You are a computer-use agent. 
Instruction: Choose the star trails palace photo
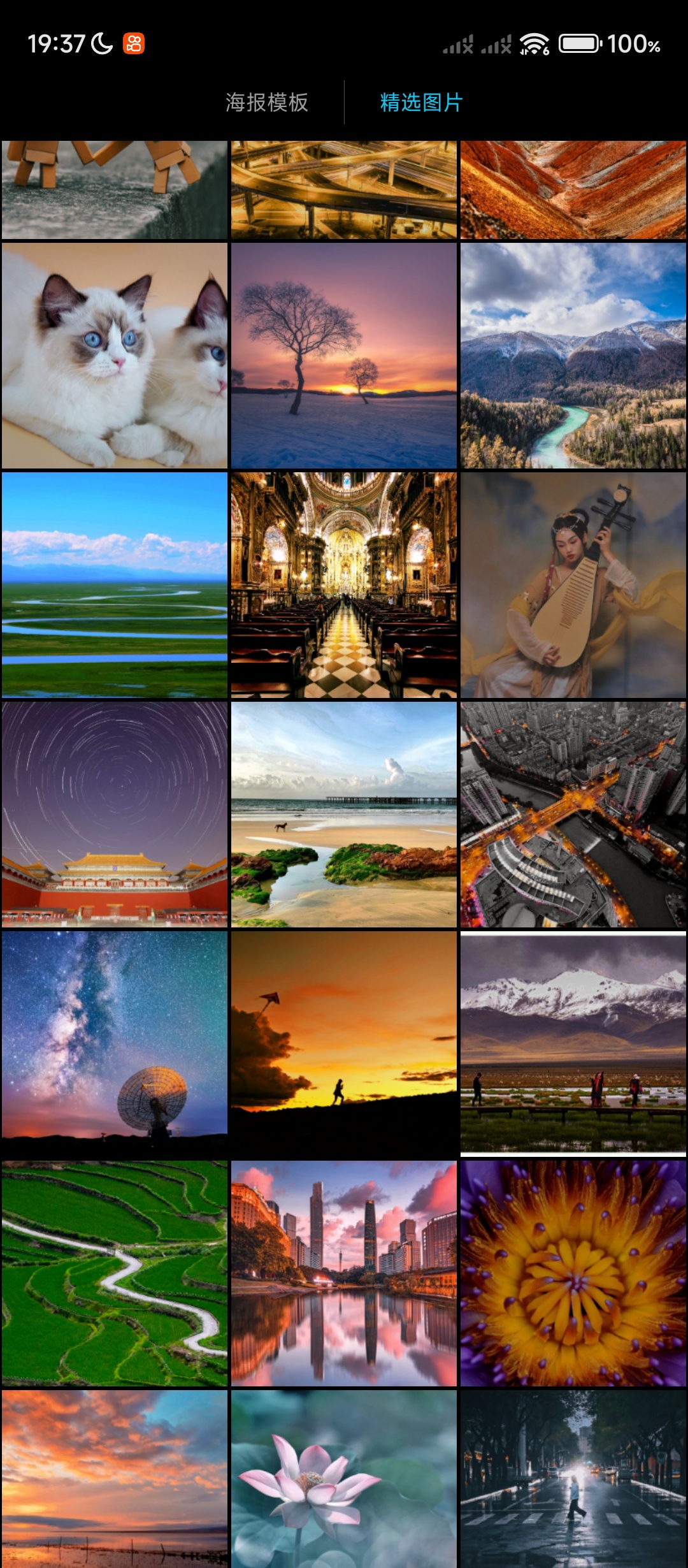(x=115, y=815)
